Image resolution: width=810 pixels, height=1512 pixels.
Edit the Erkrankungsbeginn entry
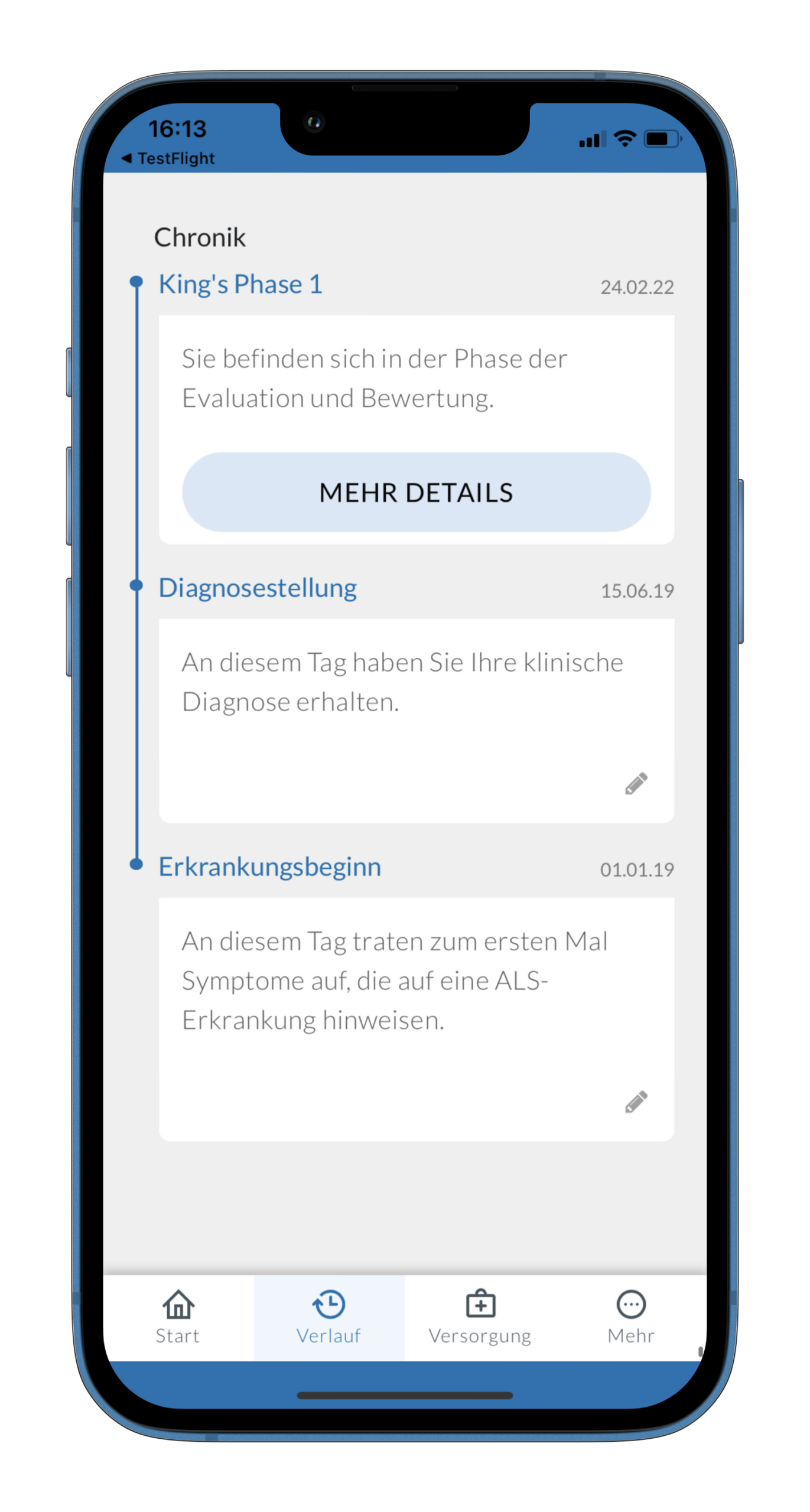tap(636, 1102)
